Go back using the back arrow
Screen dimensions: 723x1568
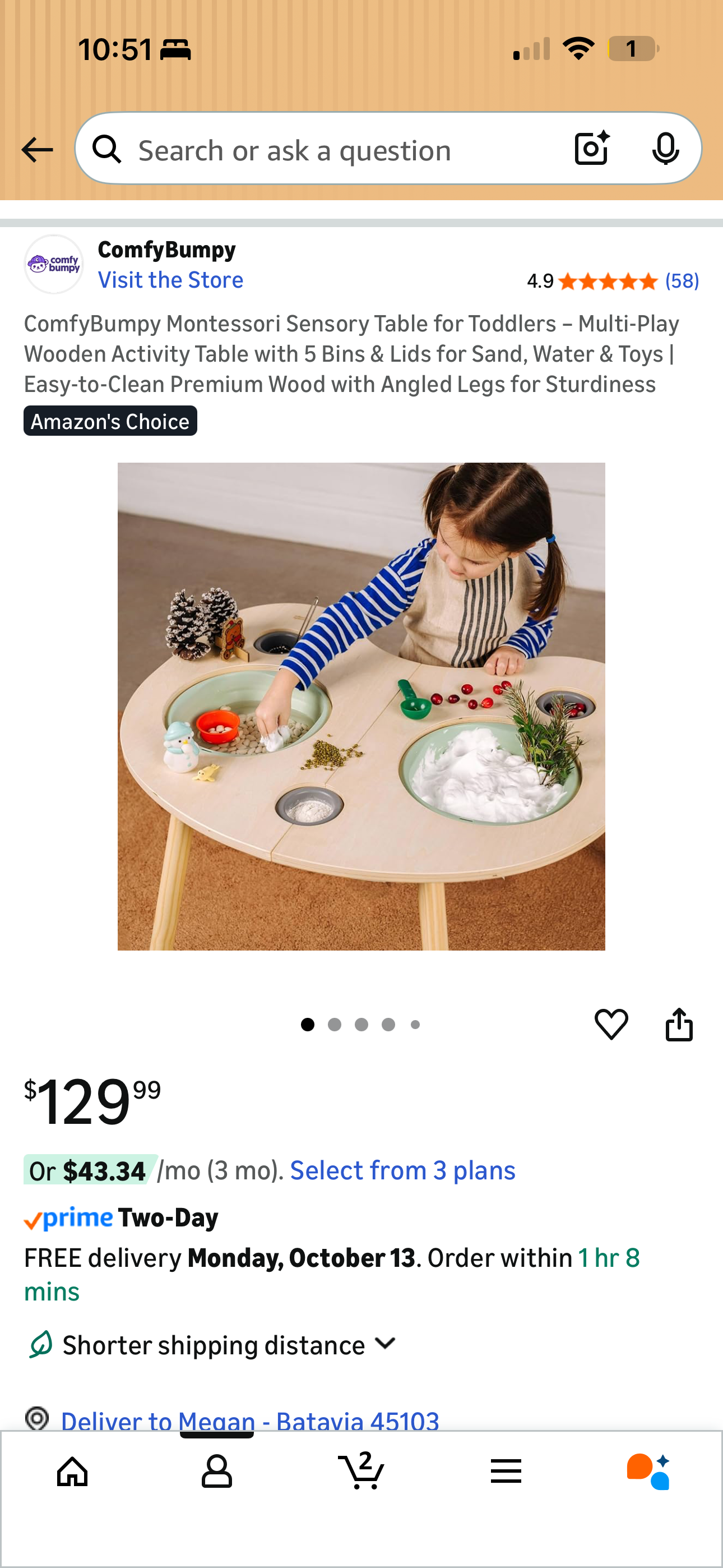click(x=36, y=150)
